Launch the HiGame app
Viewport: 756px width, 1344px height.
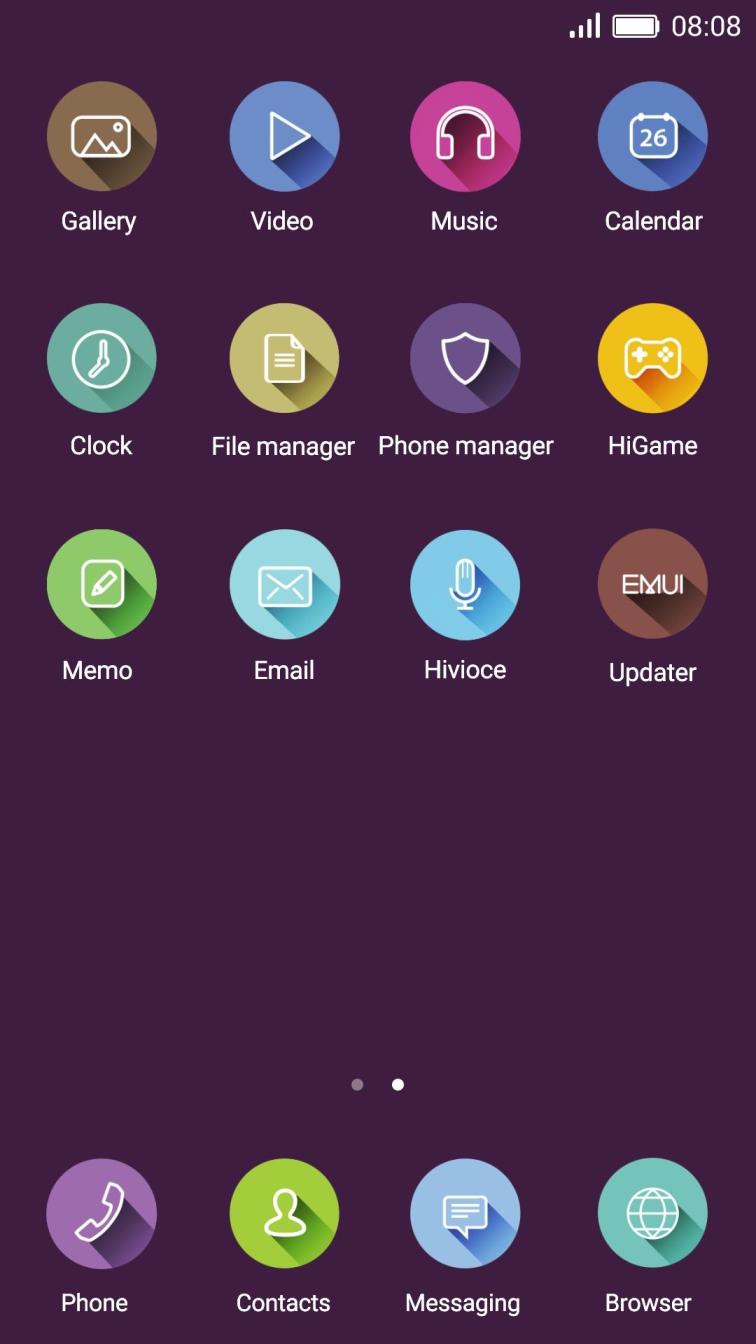[652, 358]
